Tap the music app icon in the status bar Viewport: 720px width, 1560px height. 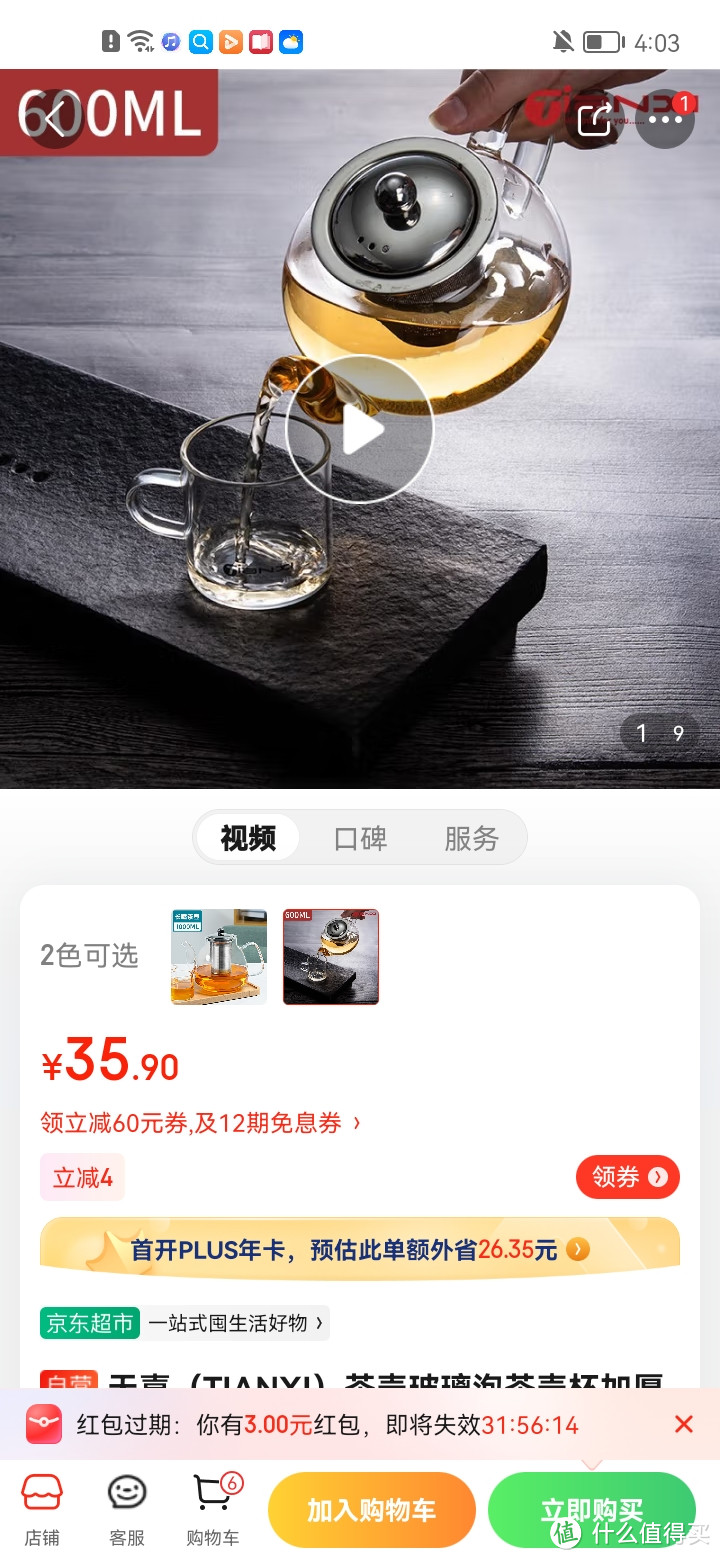point(173,42)
